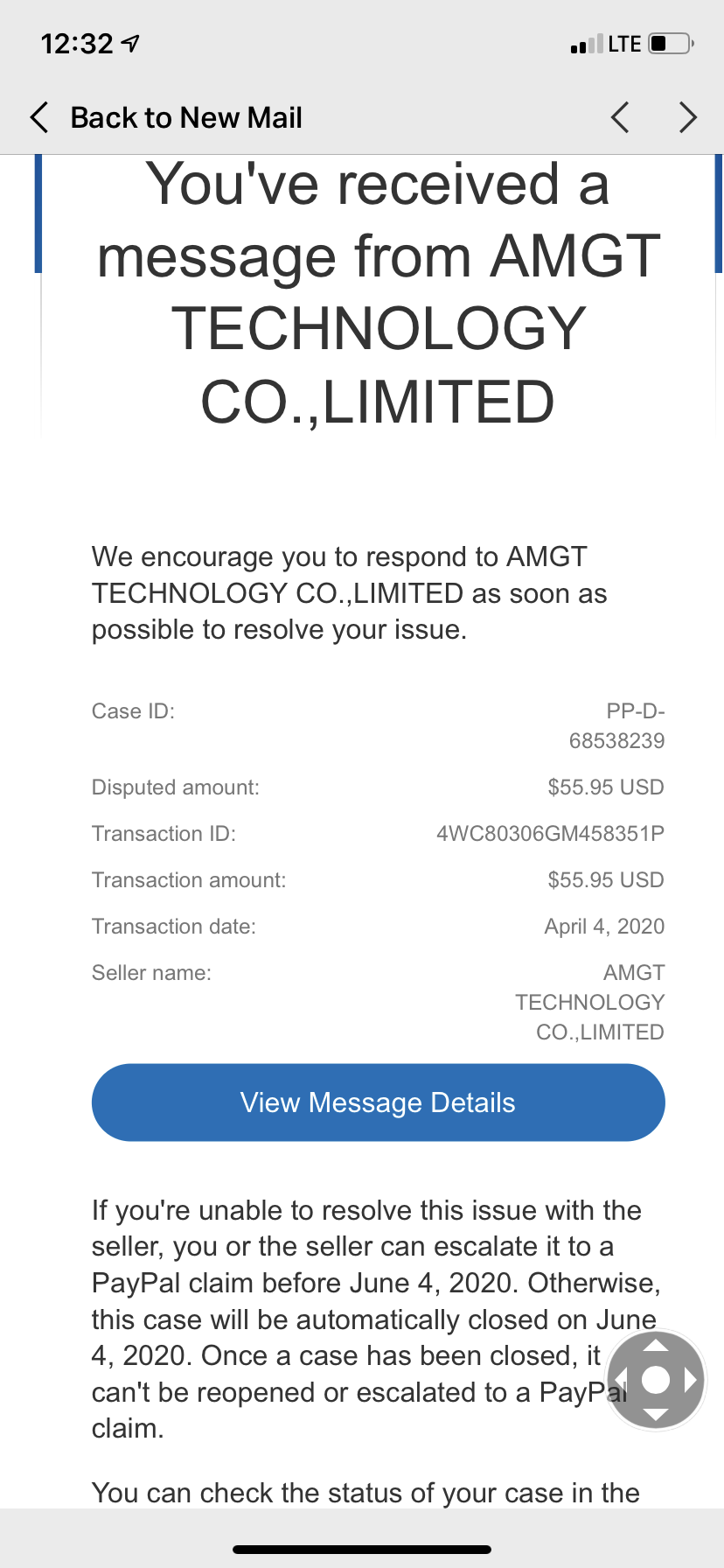Tap the floating AssistiveTouch control
The height and width of the screenshot is (1568, 724).
coord(656,1380)
